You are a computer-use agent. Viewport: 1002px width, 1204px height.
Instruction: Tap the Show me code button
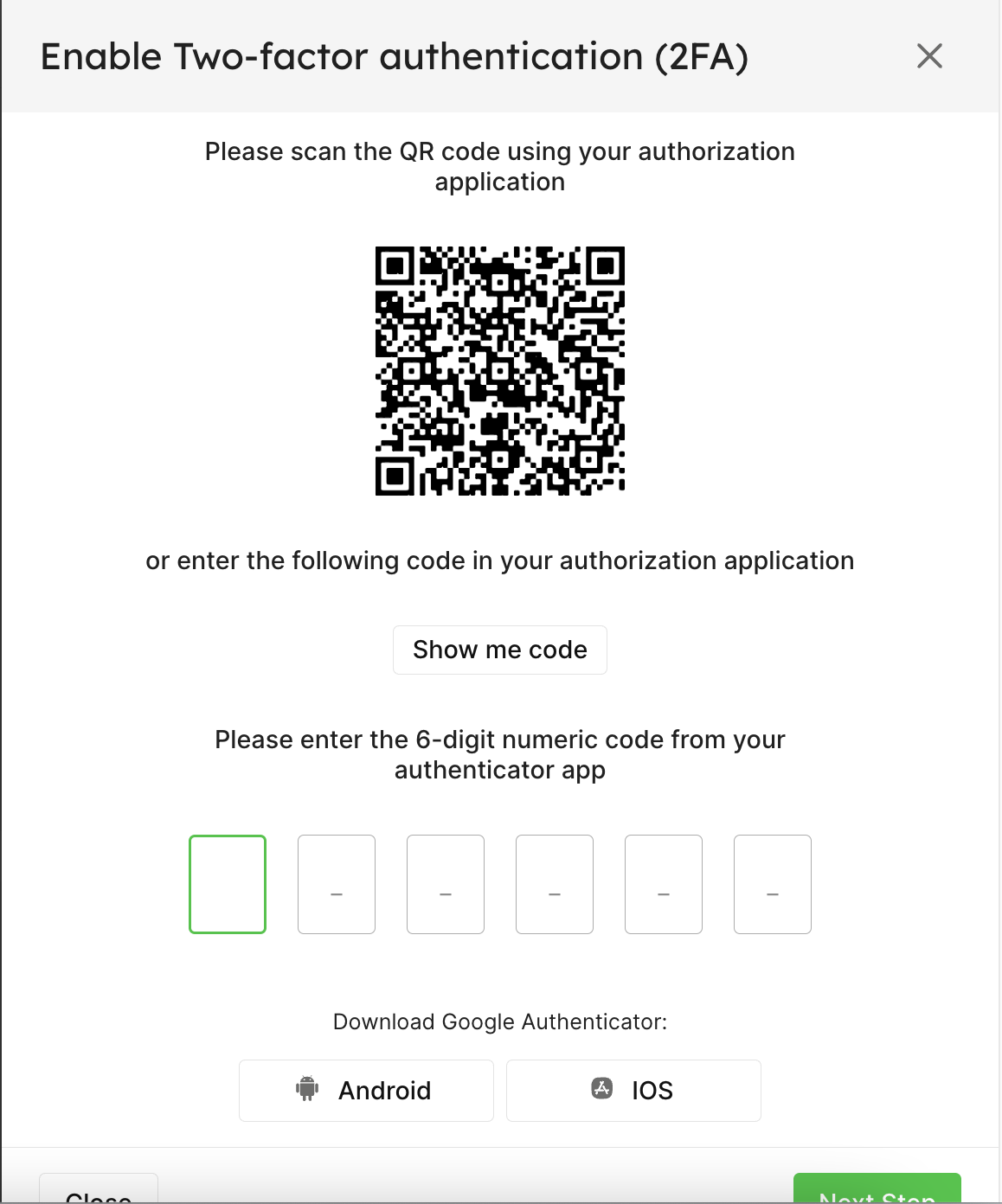(499, 650)
